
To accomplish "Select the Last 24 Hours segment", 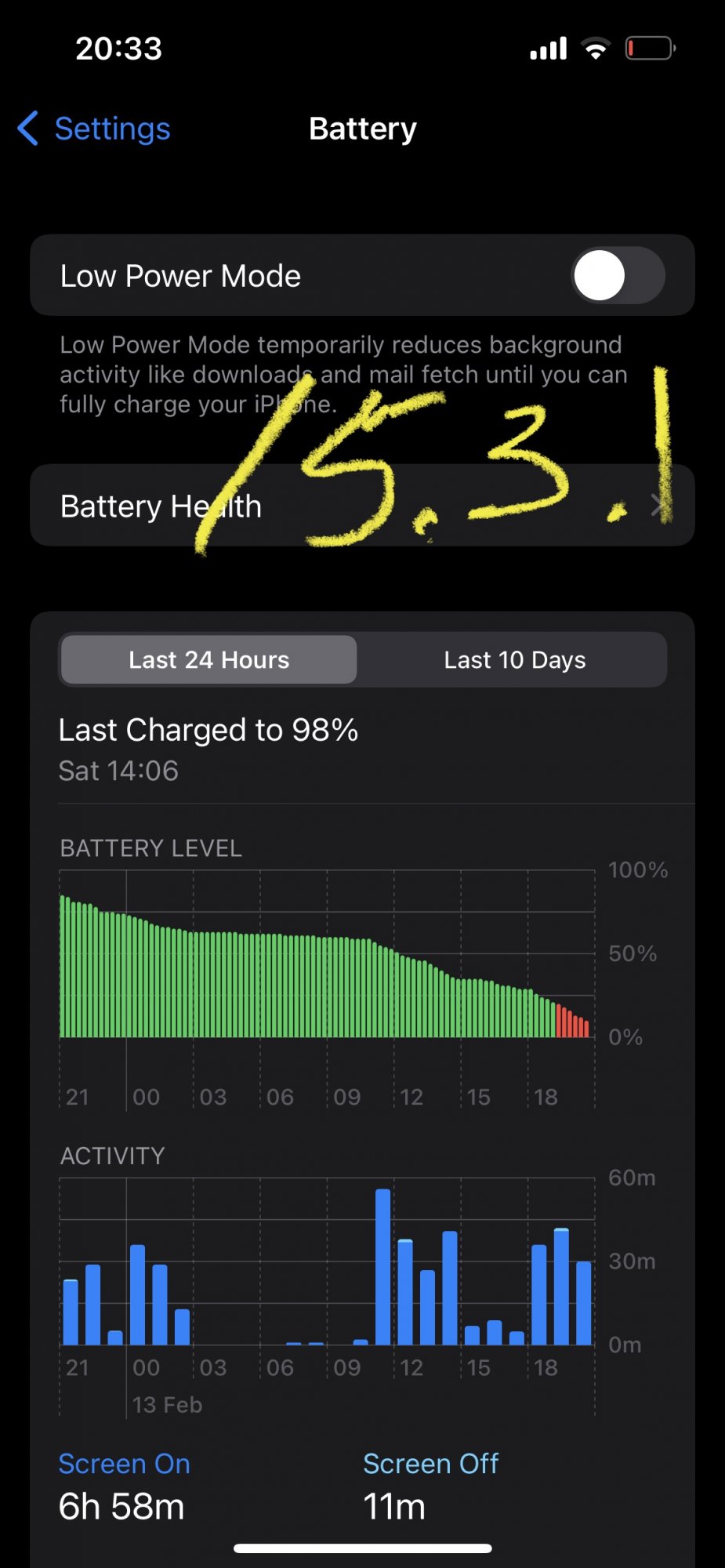I will tap(209, 659).
